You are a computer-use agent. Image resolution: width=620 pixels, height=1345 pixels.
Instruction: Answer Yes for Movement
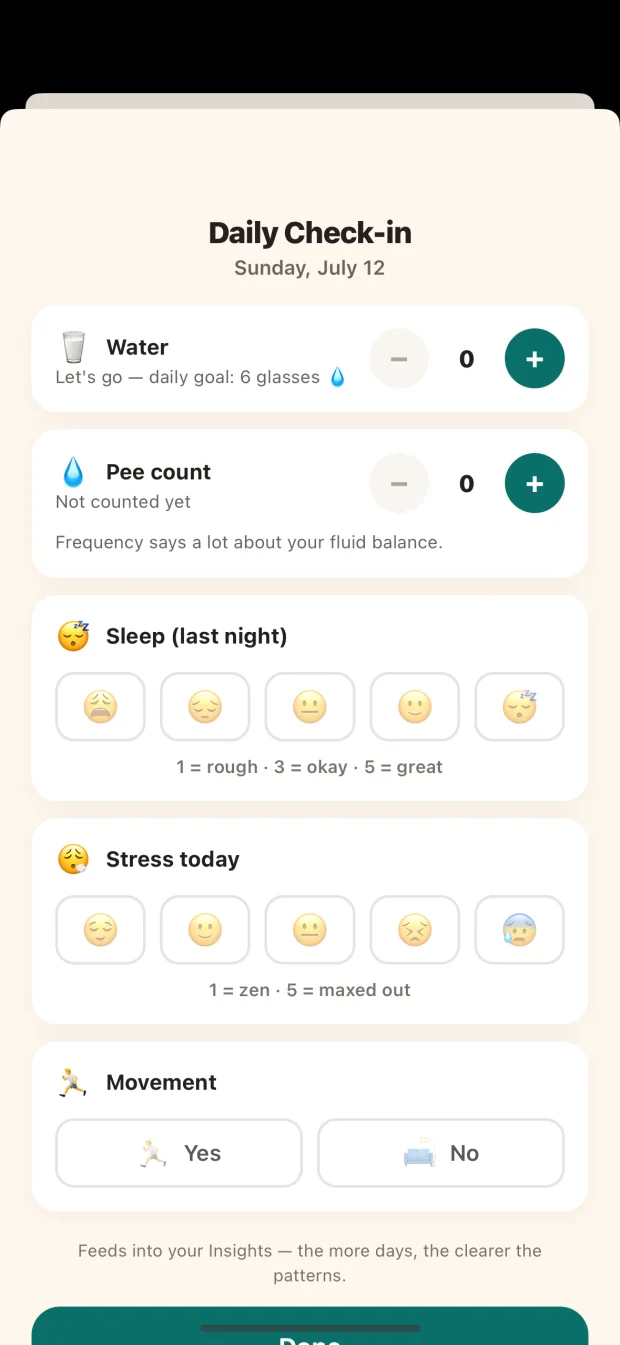pyautogui.click(x=179, y=1153)
